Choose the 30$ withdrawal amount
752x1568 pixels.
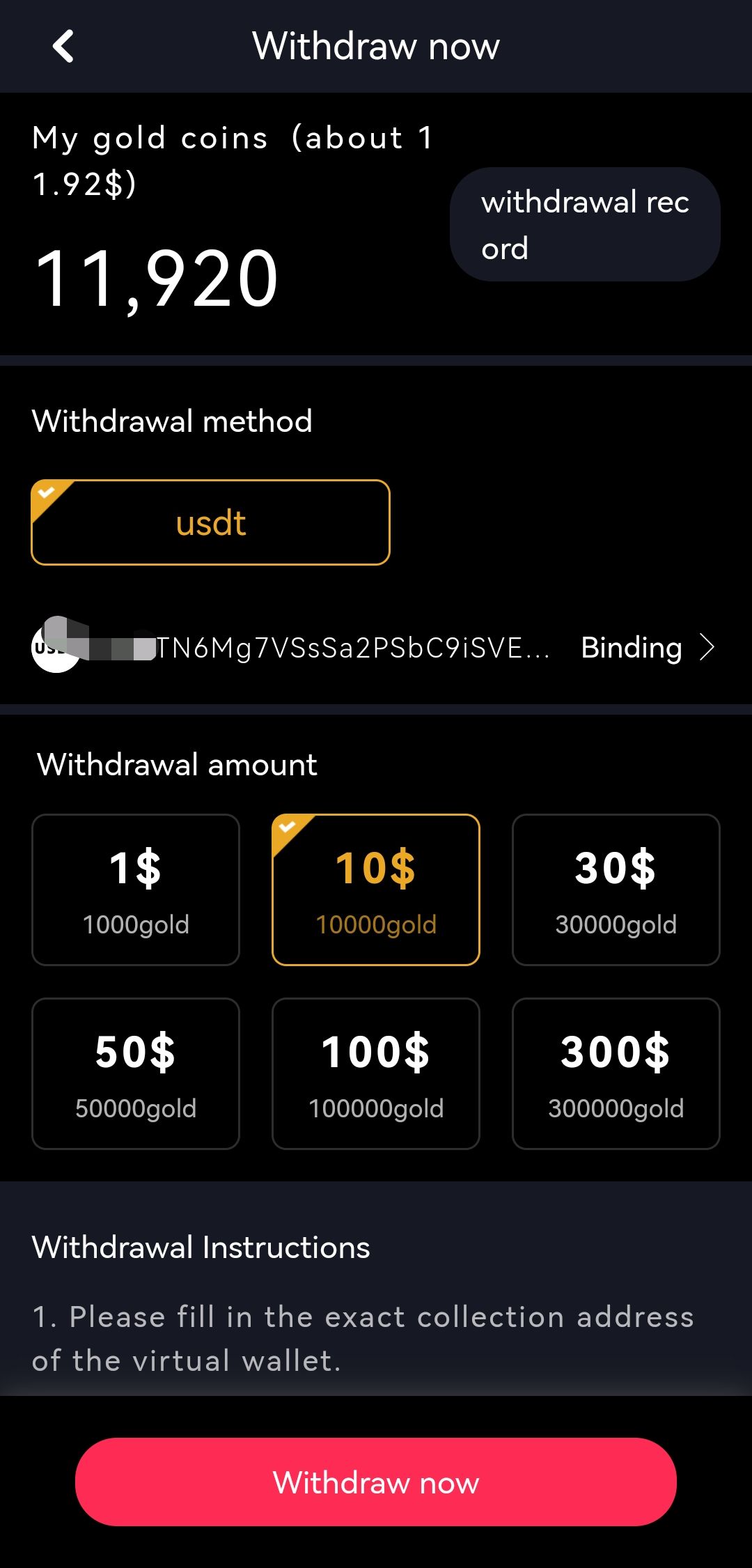pyautogui.click(x=616, y=890)
